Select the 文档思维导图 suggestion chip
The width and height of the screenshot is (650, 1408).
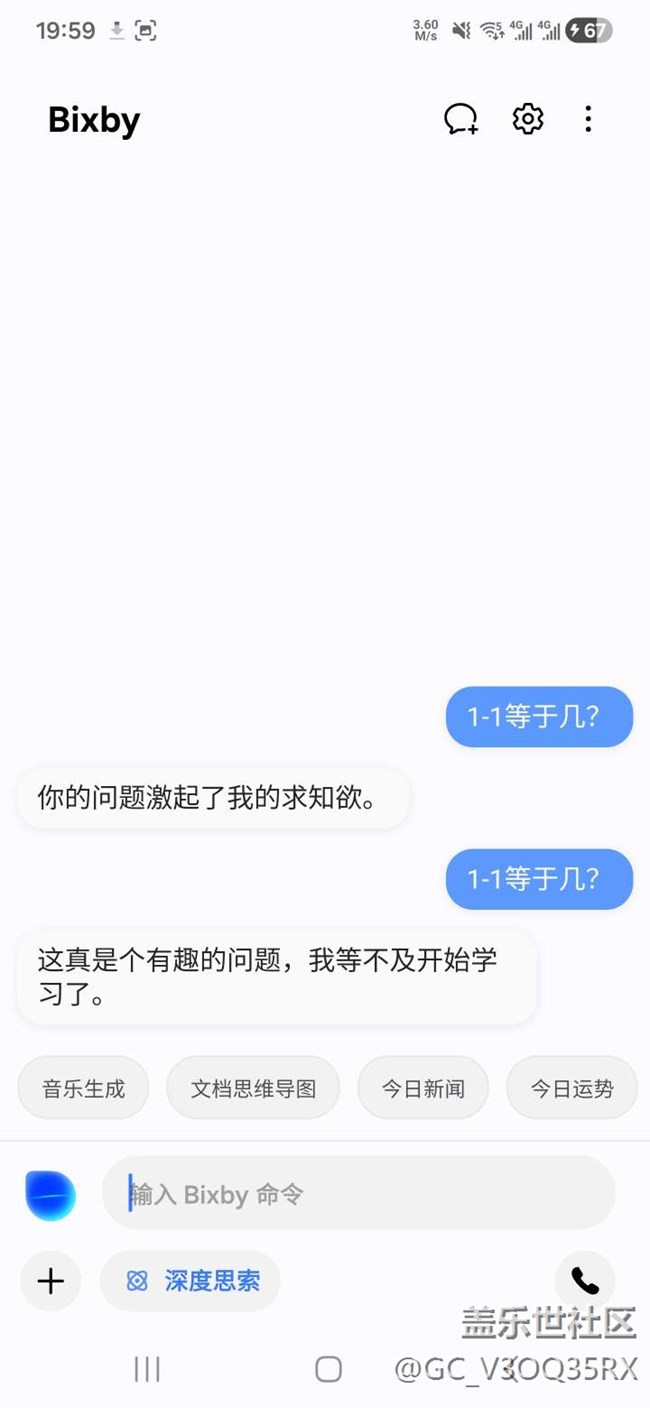click(253, 1088)
